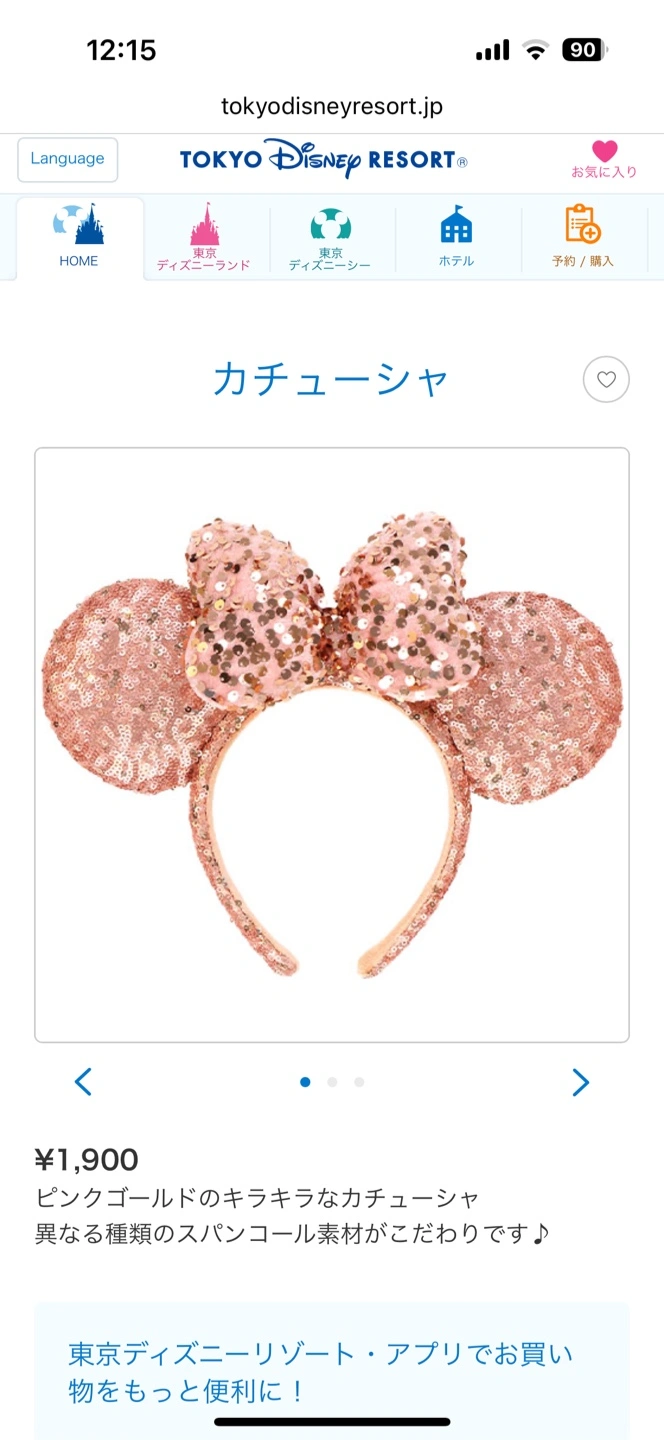Open the Language selector button
The image size is (664, 1440).
[x=67, y=159]
